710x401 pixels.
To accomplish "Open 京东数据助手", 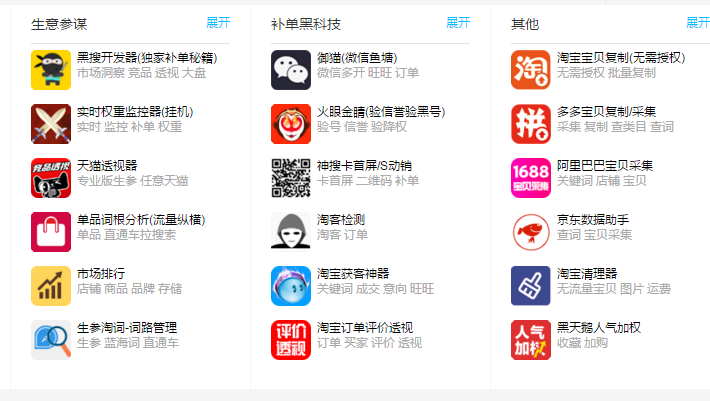I will [592, 220].
